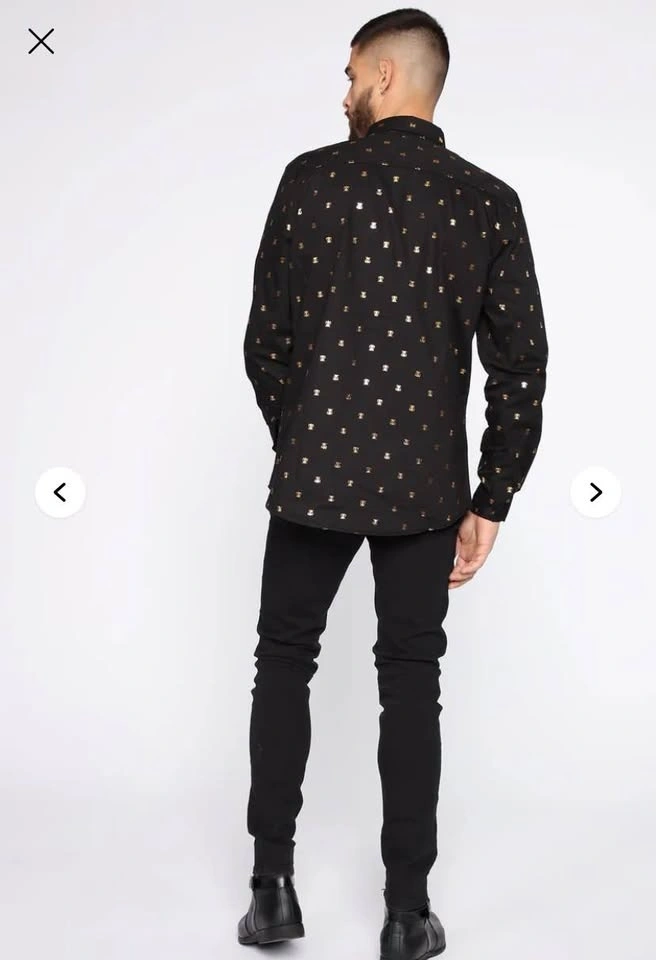Show the next product photo
The height and width of the screenshot is (960, 656).
point(595,492)
